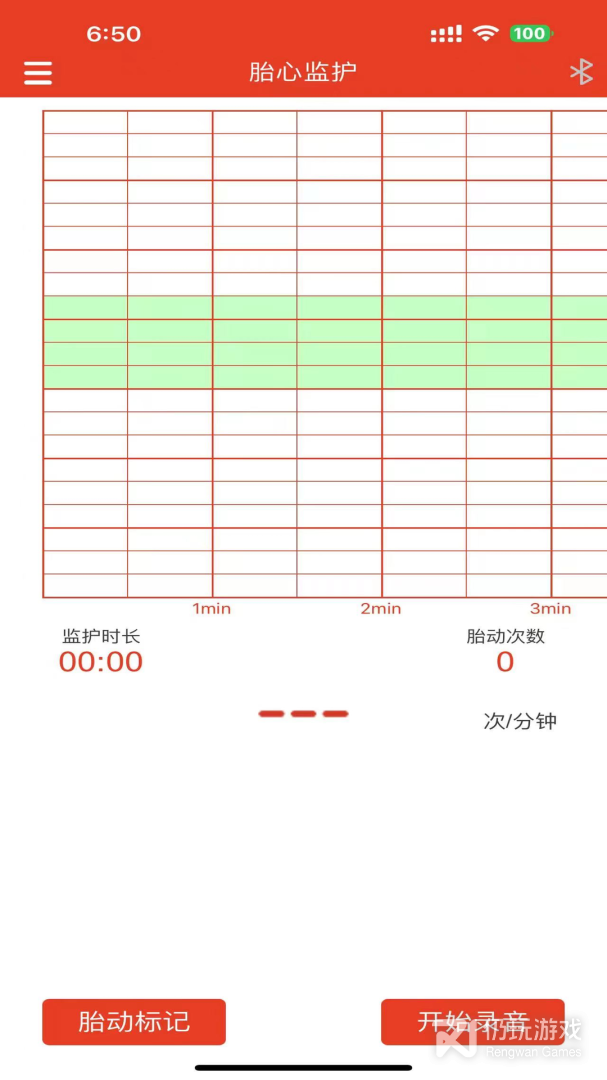The height and width of the screenshot is (1080, 607).
Task: Tap the Bluetooth connection icon
Action: 581,72
